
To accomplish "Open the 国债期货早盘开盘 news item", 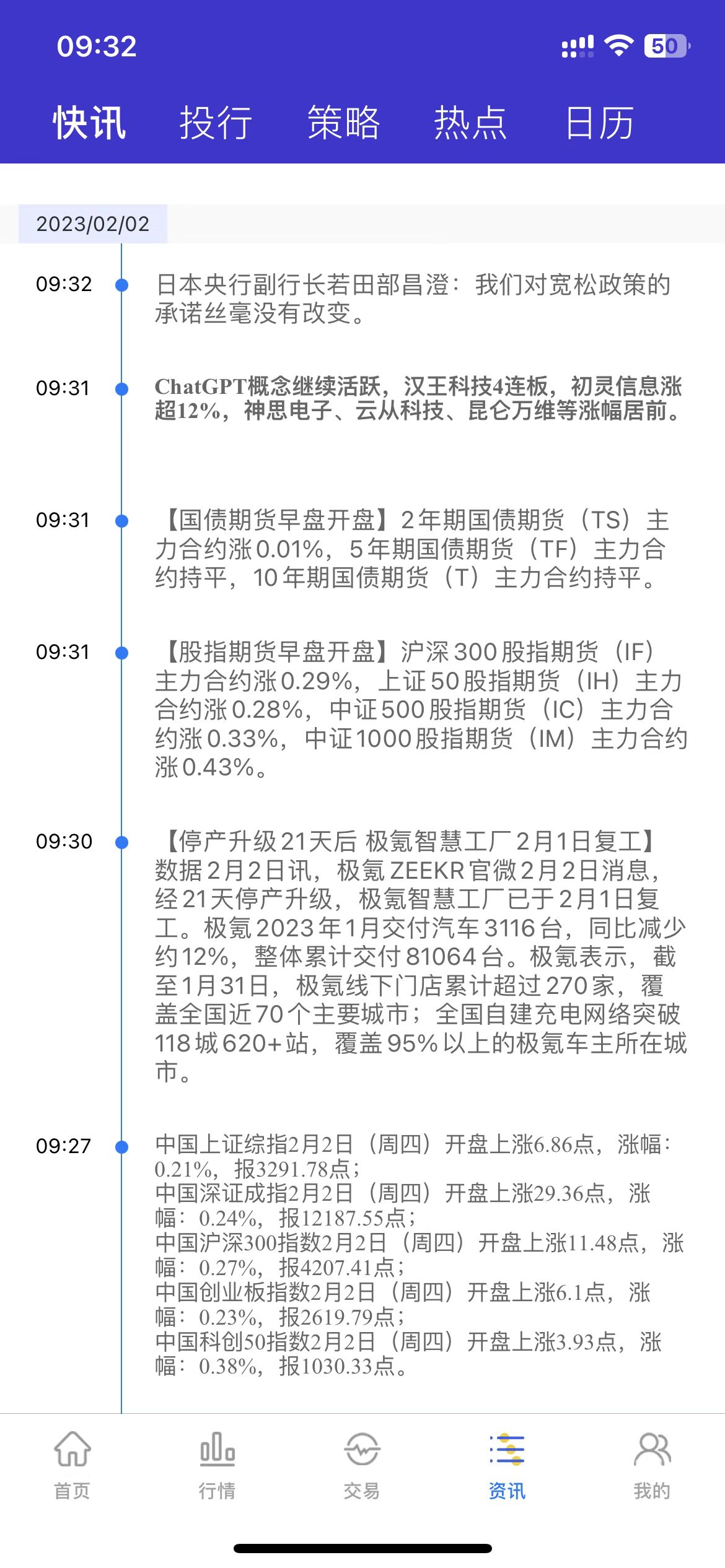I will click(413, 549).
